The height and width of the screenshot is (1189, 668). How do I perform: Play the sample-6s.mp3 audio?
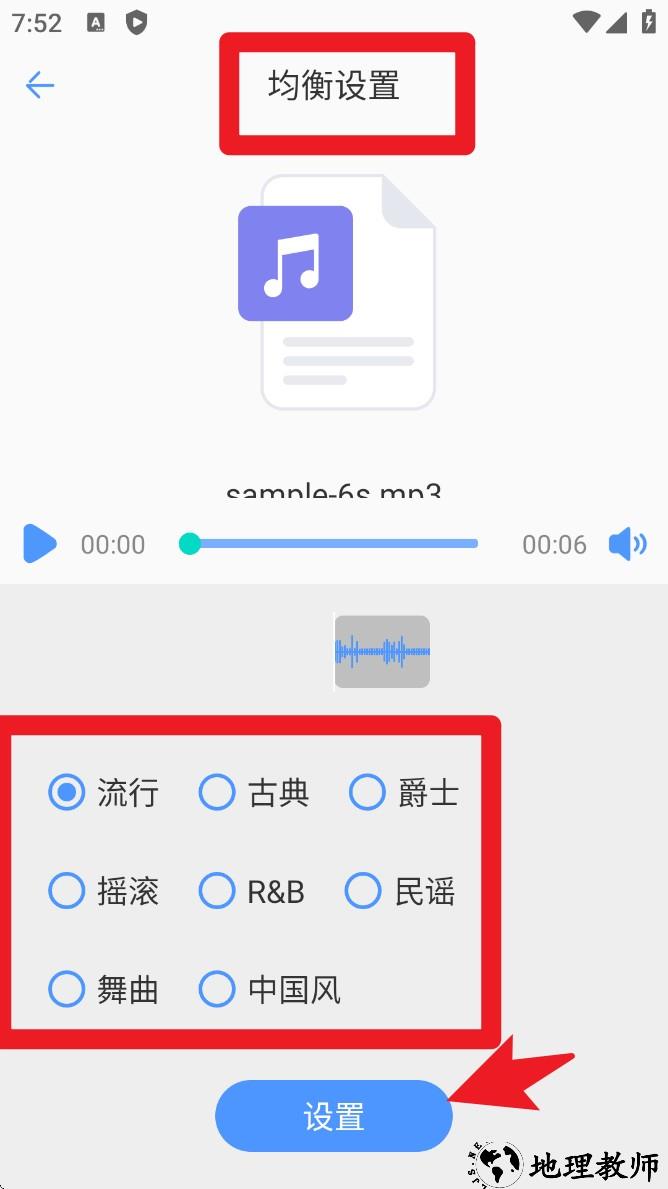pos(39,544)
